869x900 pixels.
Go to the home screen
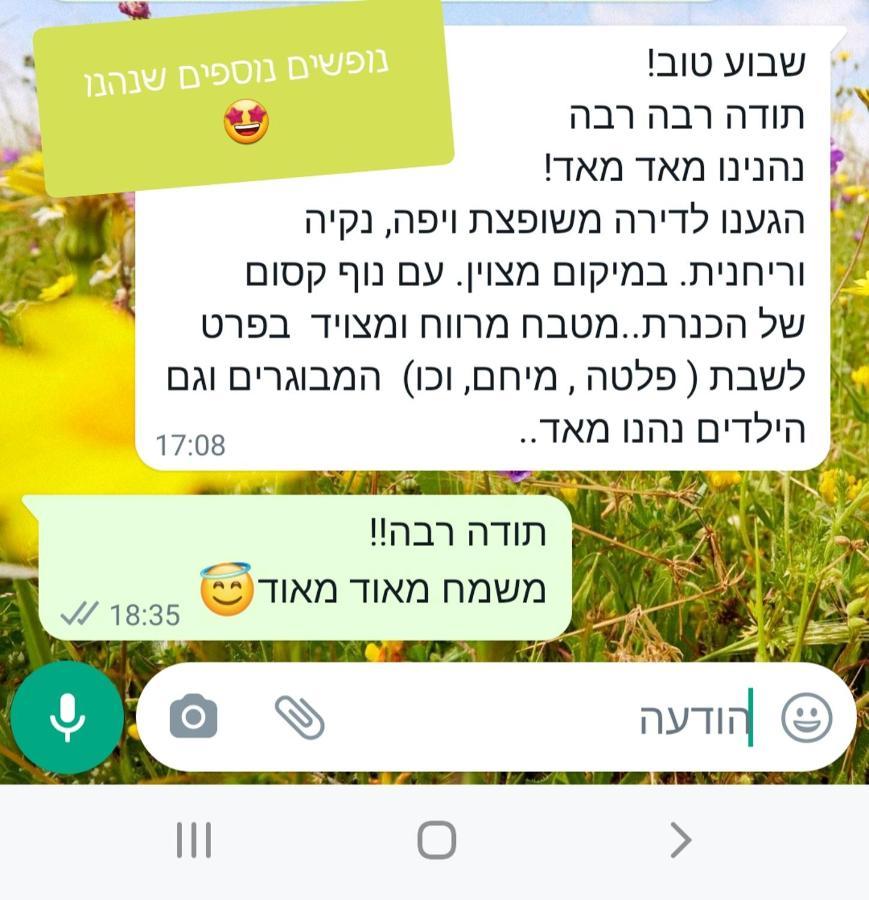436,840
